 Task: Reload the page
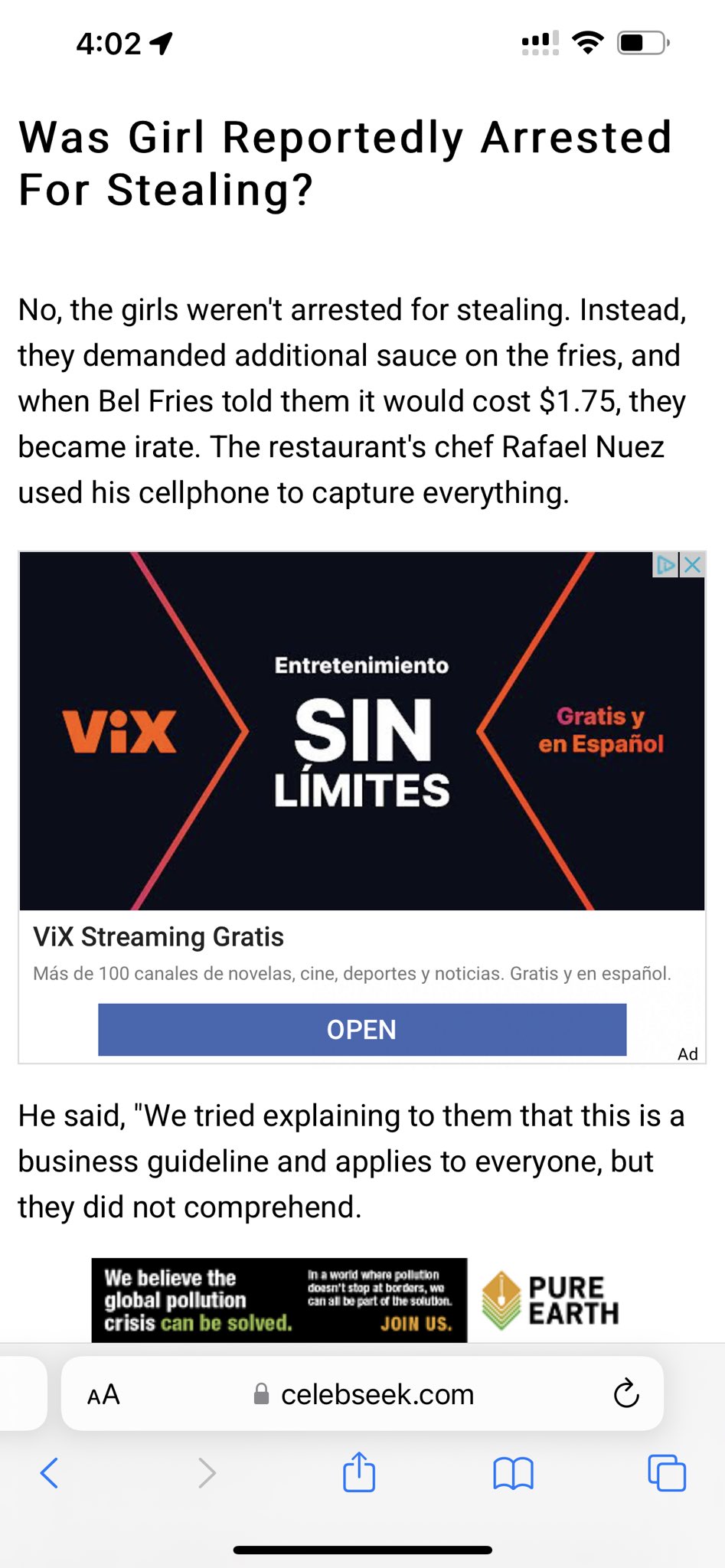[x=626, y=1394]
